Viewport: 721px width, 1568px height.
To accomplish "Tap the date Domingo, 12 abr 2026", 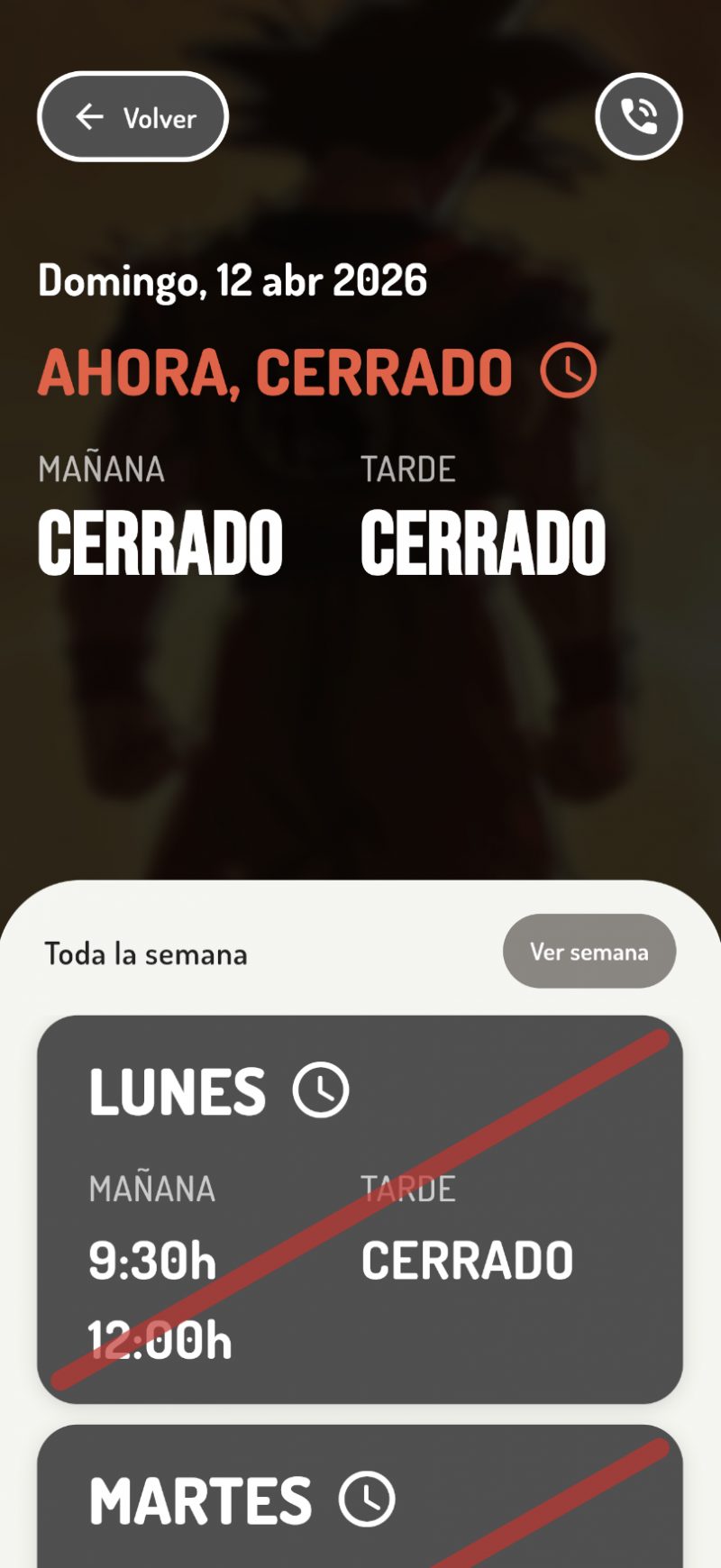I will tap(233, 280).
